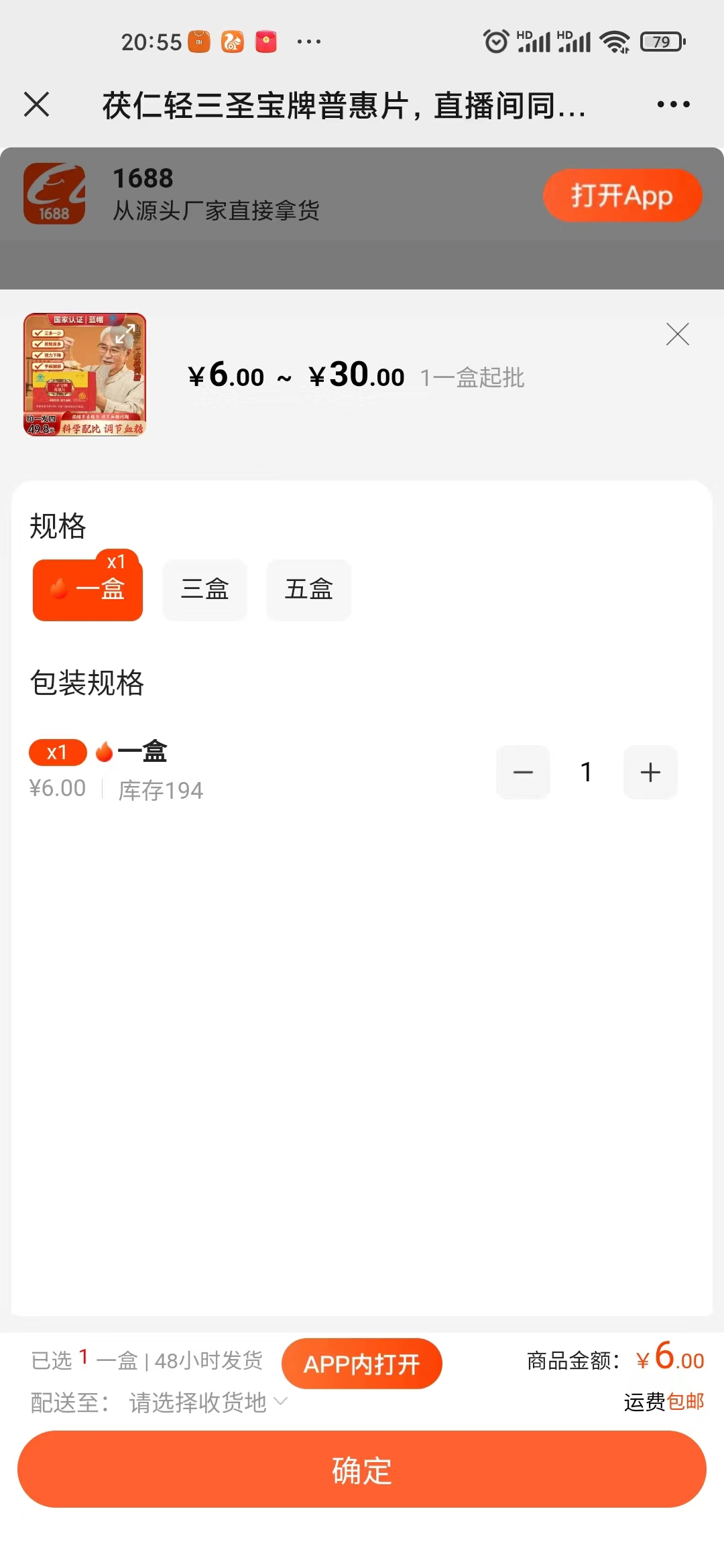
Task: Tap the 打开App button
Action: point(622,196)
